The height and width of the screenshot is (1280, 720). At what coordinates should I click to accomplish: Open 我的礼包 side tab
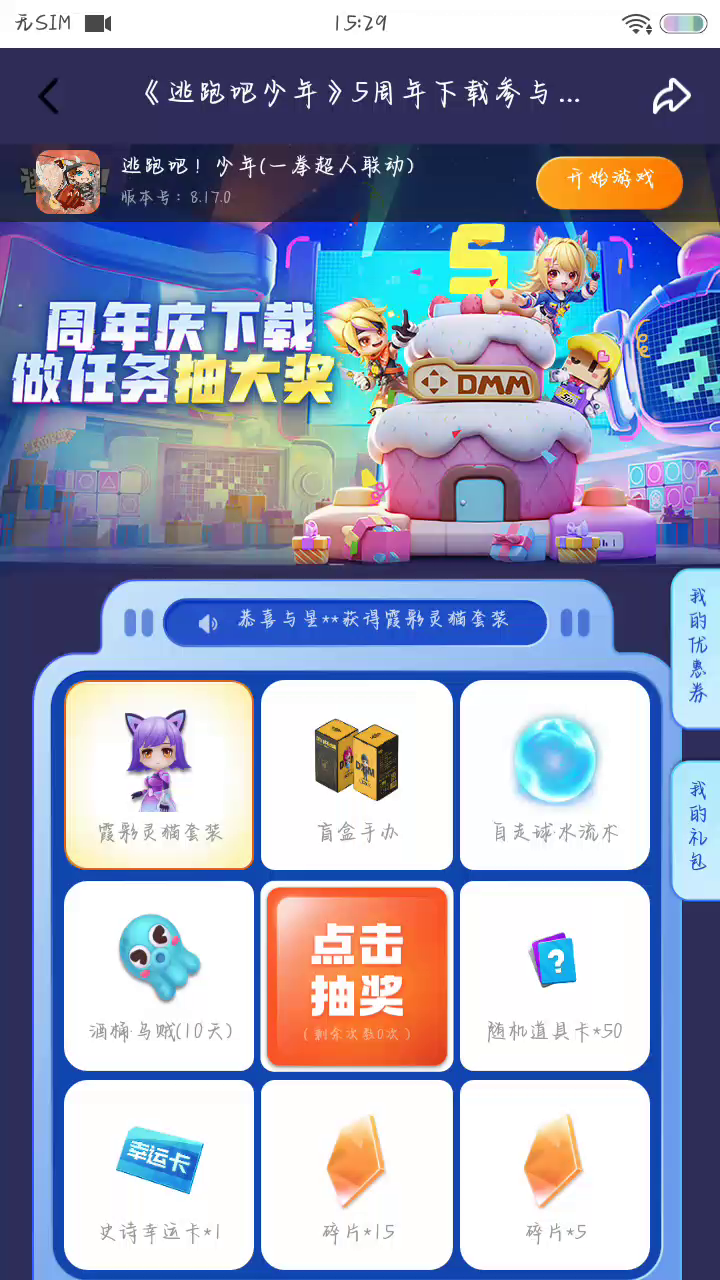coord(697,829)
